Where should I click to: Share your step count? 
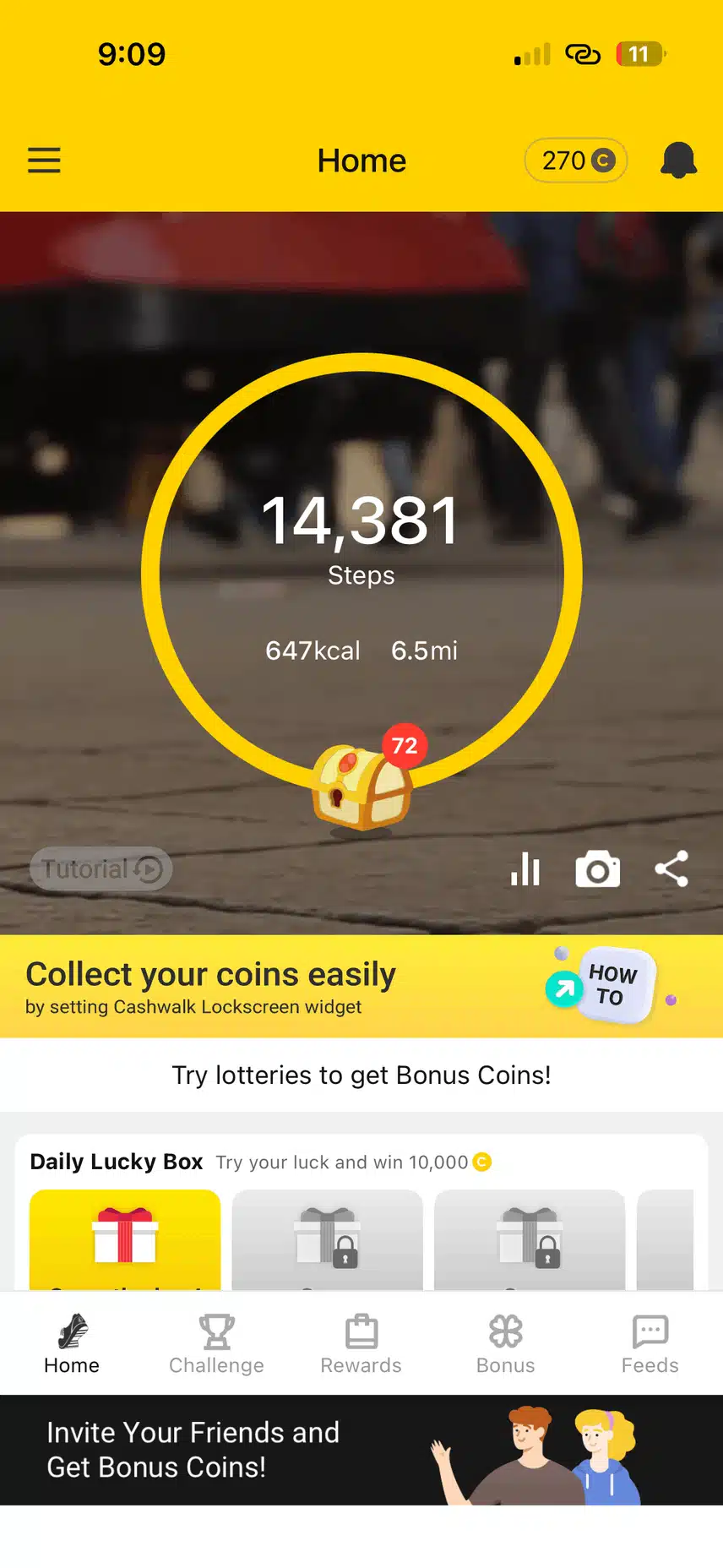click(x=671, y=869)
